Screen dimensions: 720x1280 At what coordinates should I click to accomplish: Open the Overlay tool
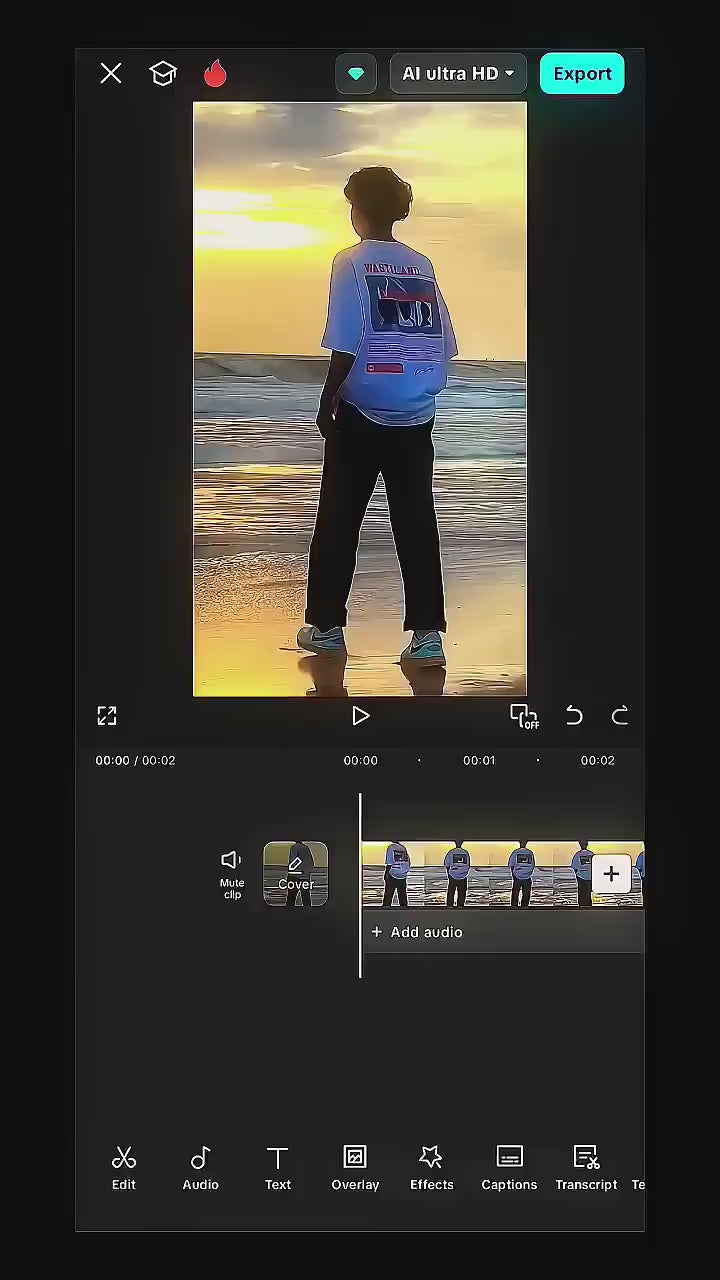[355, 1167]
